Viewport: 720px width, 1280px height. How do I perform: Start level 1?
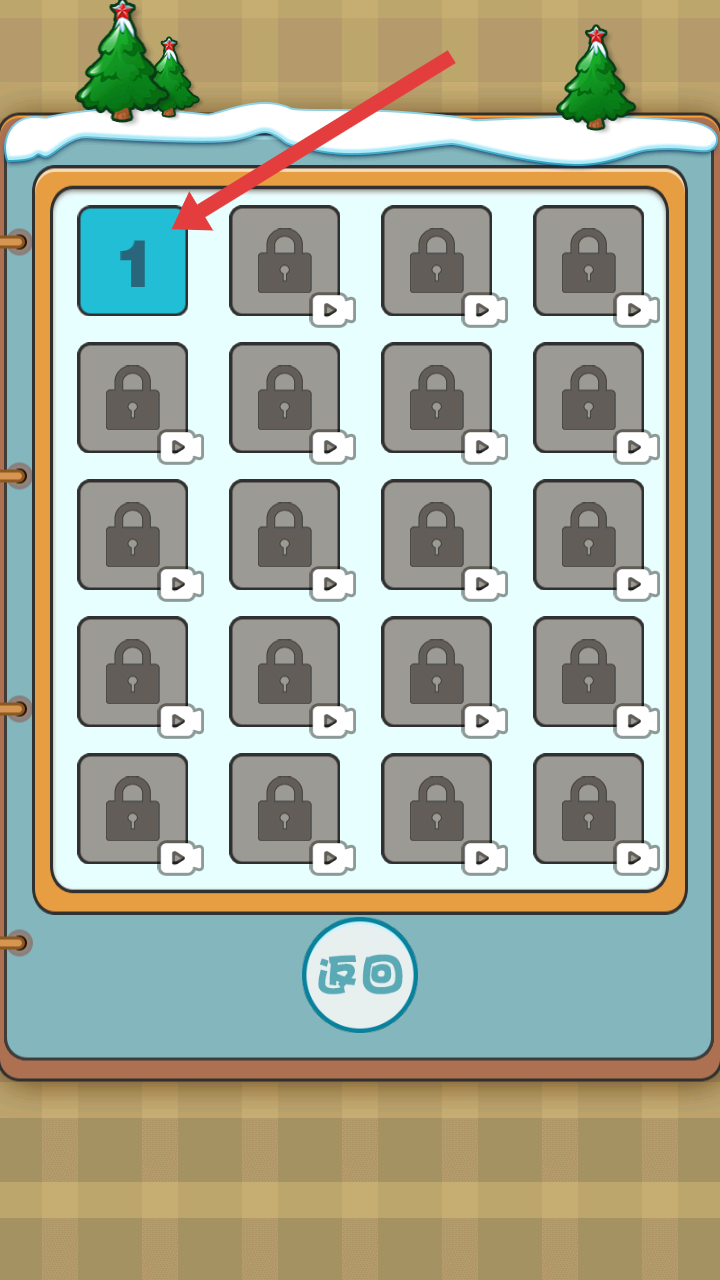click(x=132, y=261)
